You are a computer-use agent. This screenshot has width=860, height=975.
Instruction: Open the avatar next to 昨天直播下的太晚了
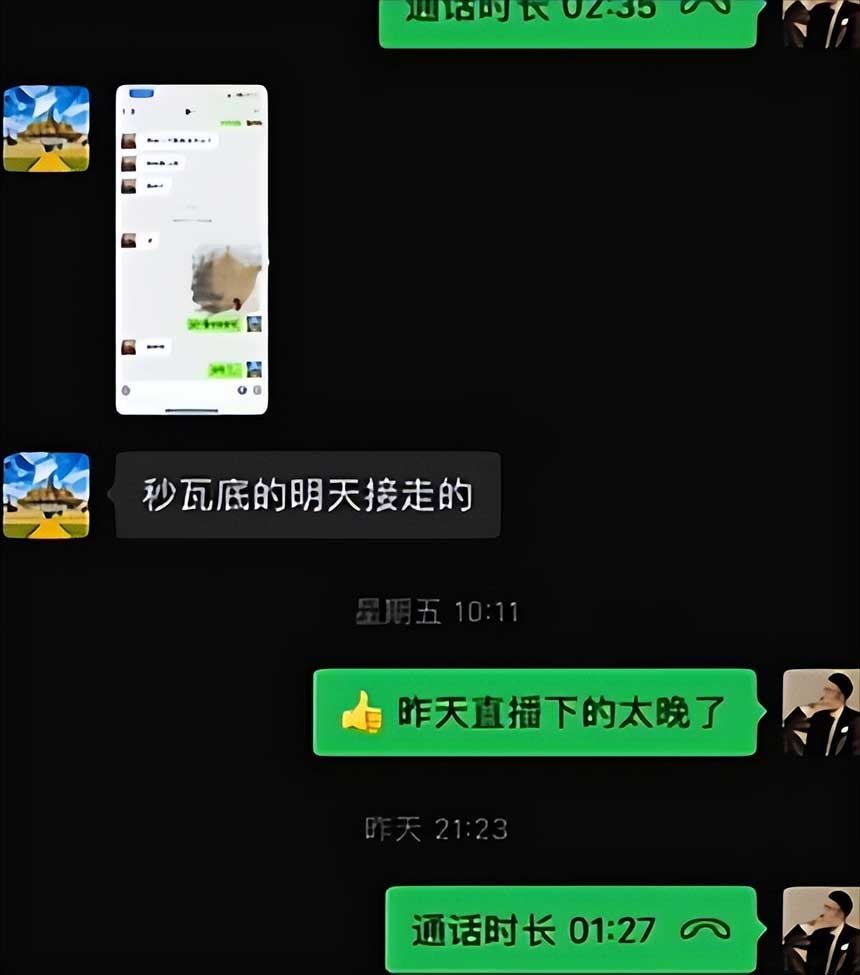820,712
